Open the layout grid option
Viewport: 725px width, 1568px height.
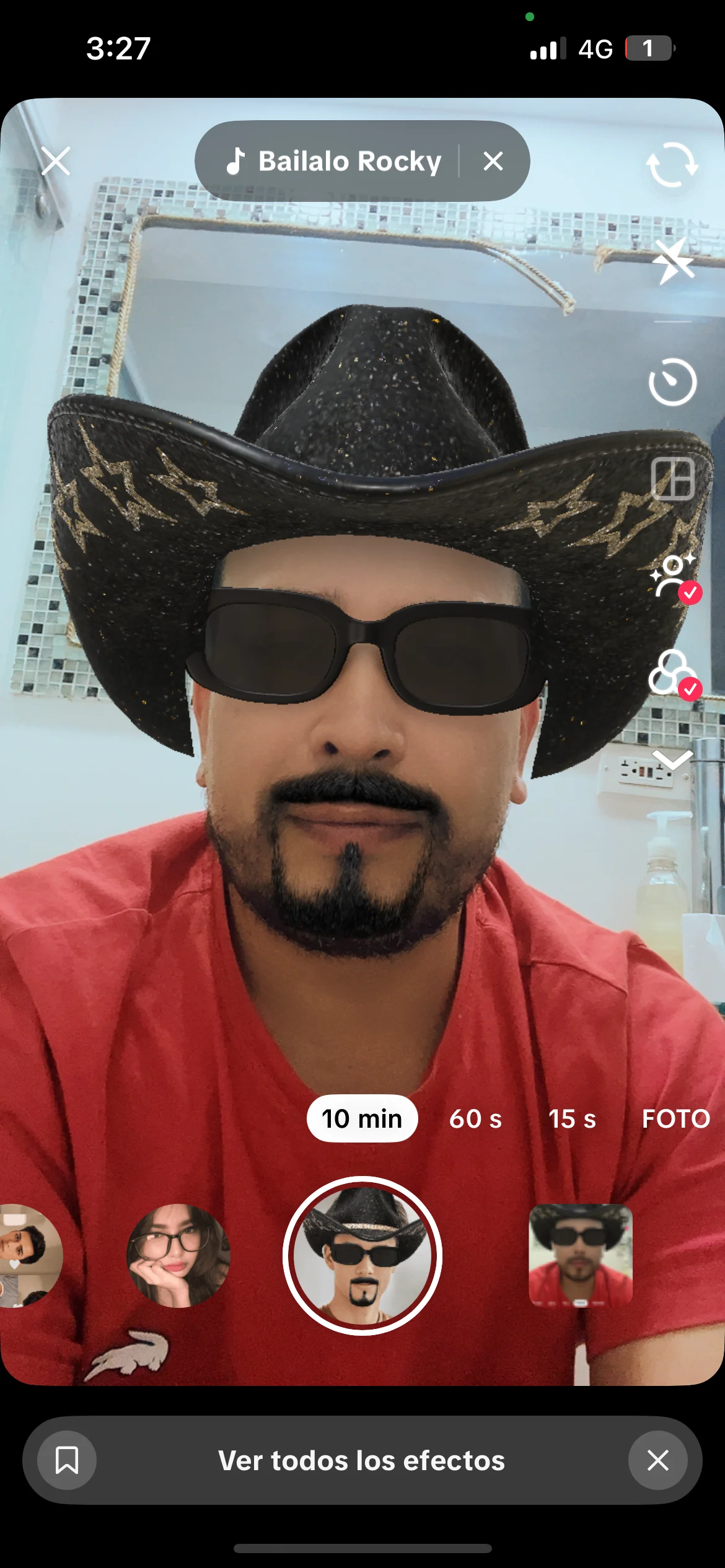pos(673,479)
